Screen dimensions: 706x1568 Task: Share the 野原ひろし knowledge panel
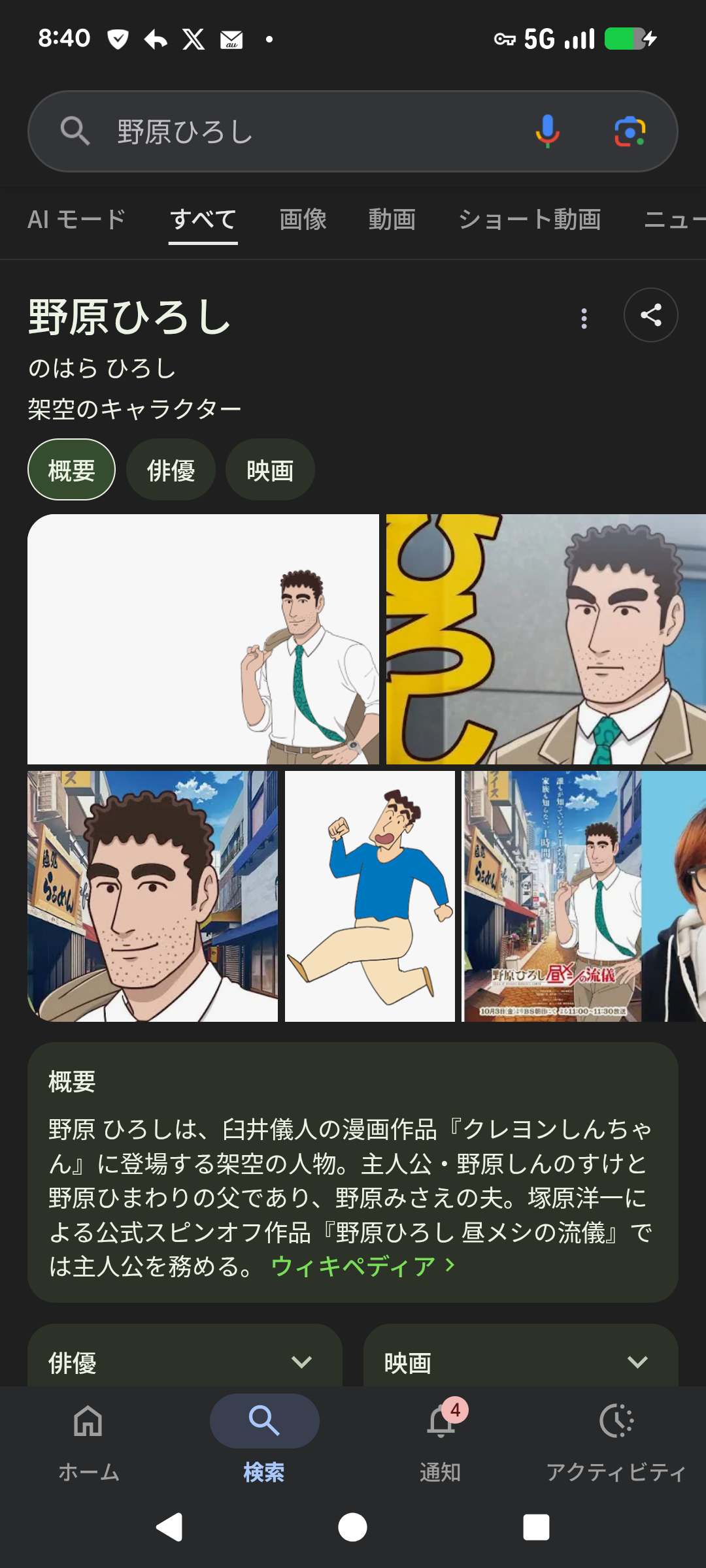click(650, 315)
